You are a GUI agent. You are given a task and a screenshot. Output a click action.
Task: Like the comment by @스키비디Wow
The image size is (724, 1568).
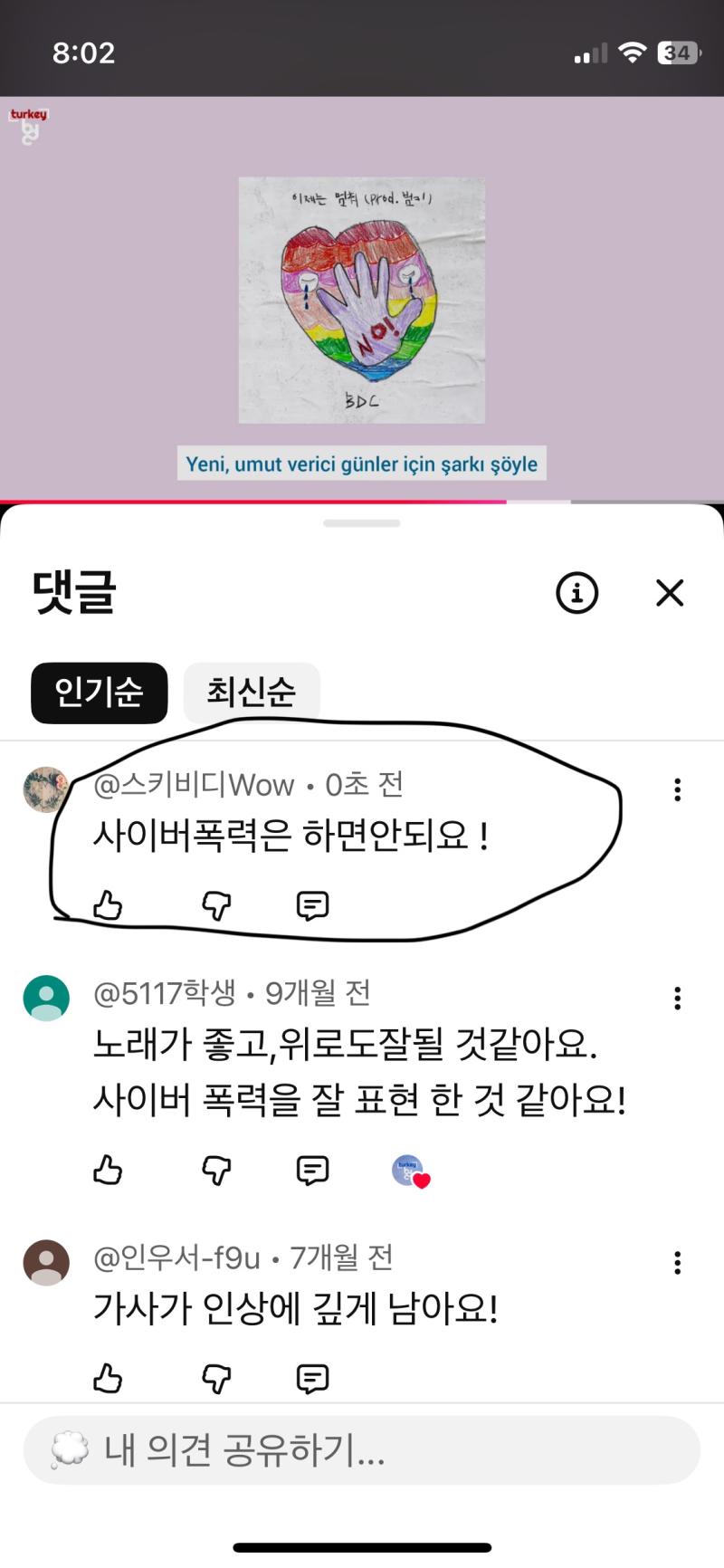click(x=108, y=905)
